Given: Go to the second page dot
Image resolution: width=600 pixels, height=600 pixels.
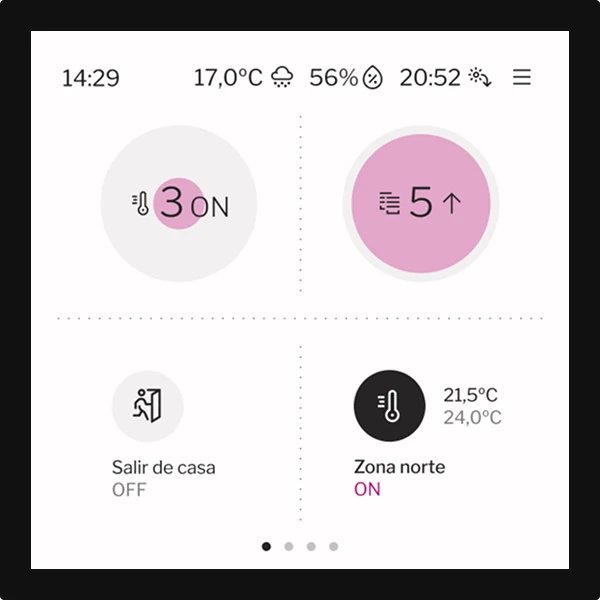Looking at the screenshot, I should point(288,546).
